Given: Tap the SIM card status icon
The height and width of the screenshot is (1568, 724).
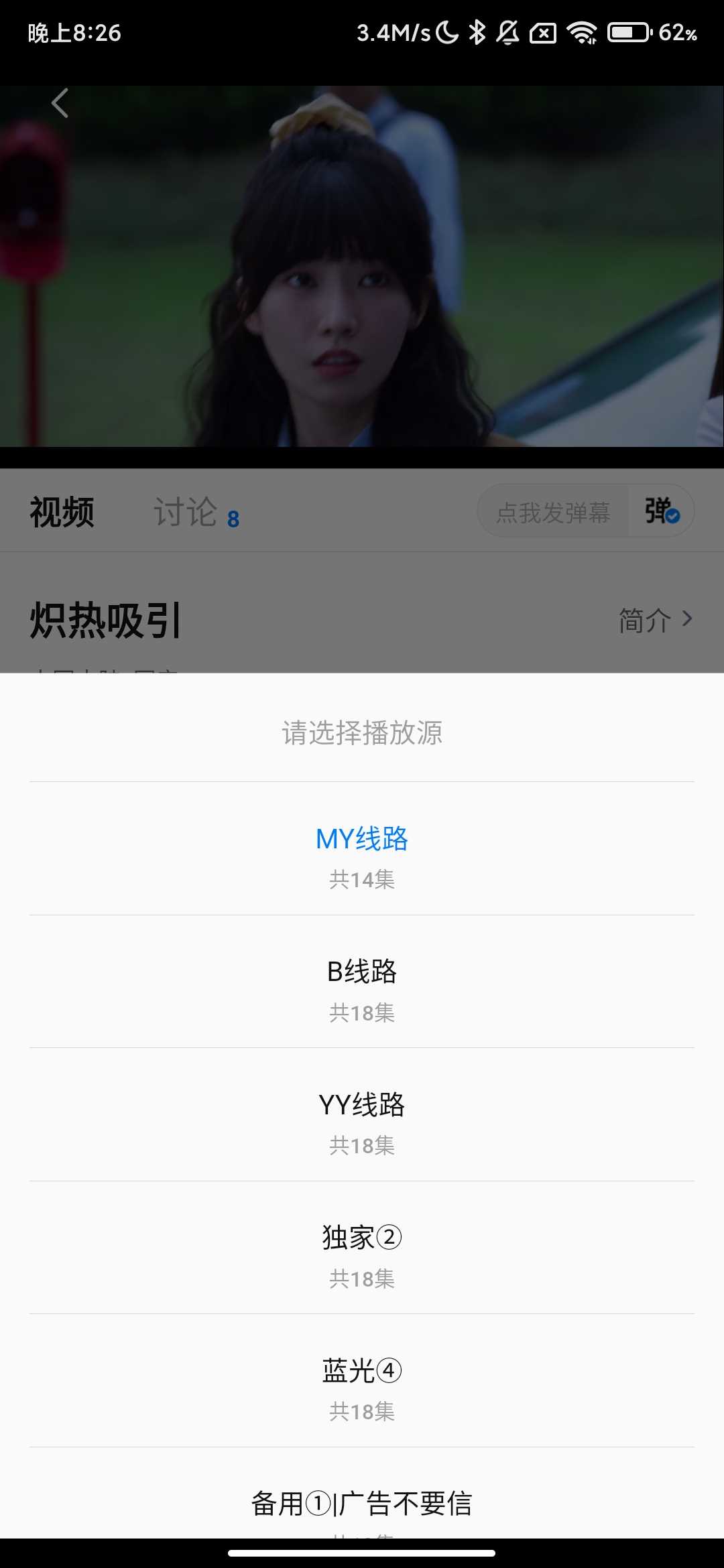Looking at the screenshot, I should coord(543,31).
